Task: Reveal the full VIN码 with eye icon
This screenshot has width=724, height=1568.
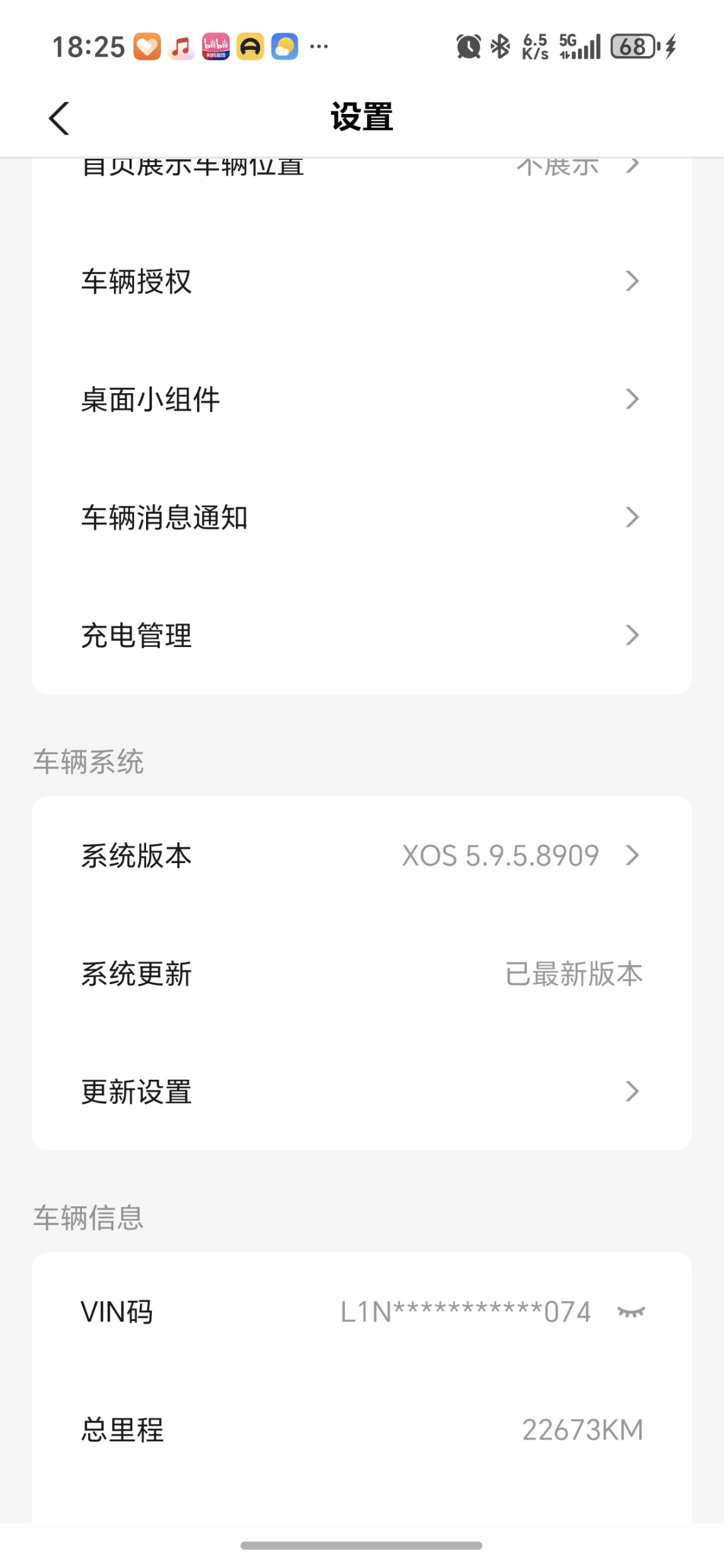Action: point(631,1312)
